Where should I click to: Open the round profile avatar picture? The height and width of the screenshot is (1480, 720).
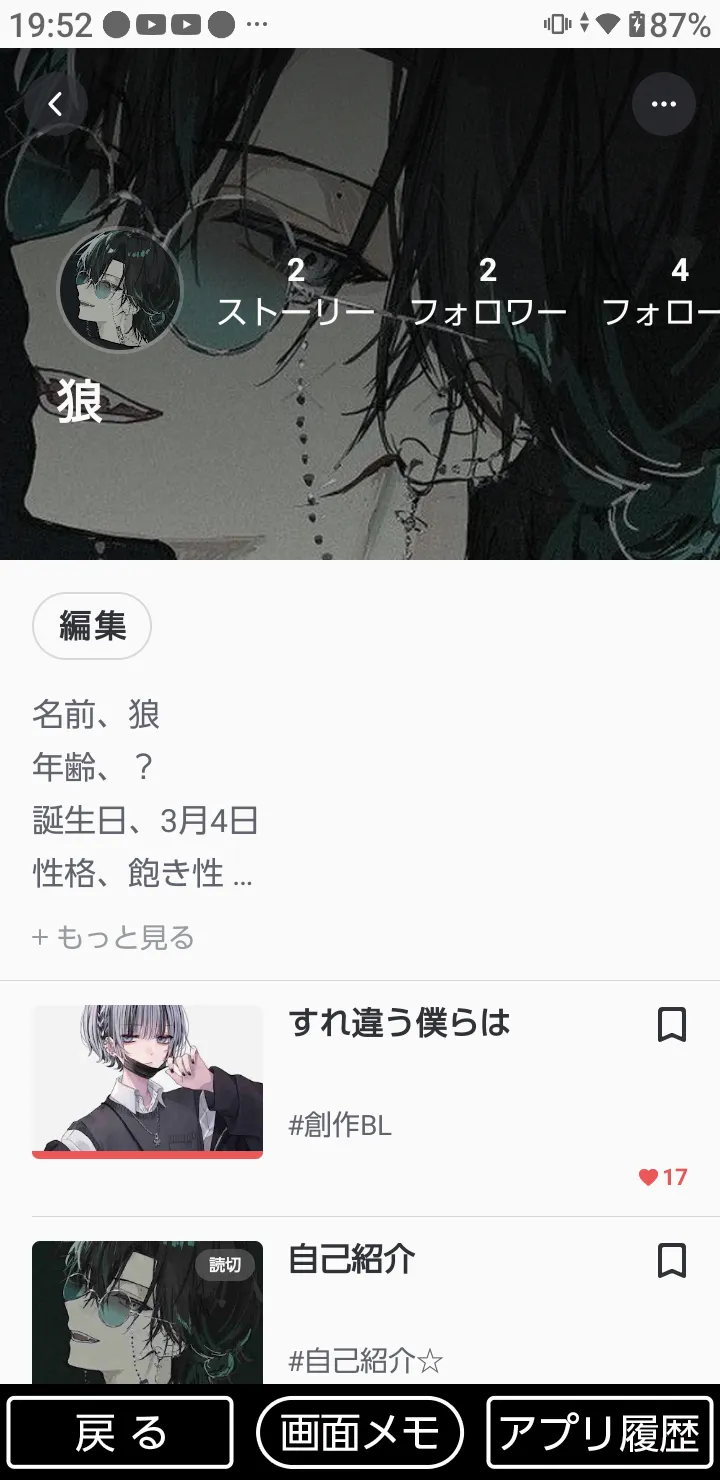[x=120, y=290]
